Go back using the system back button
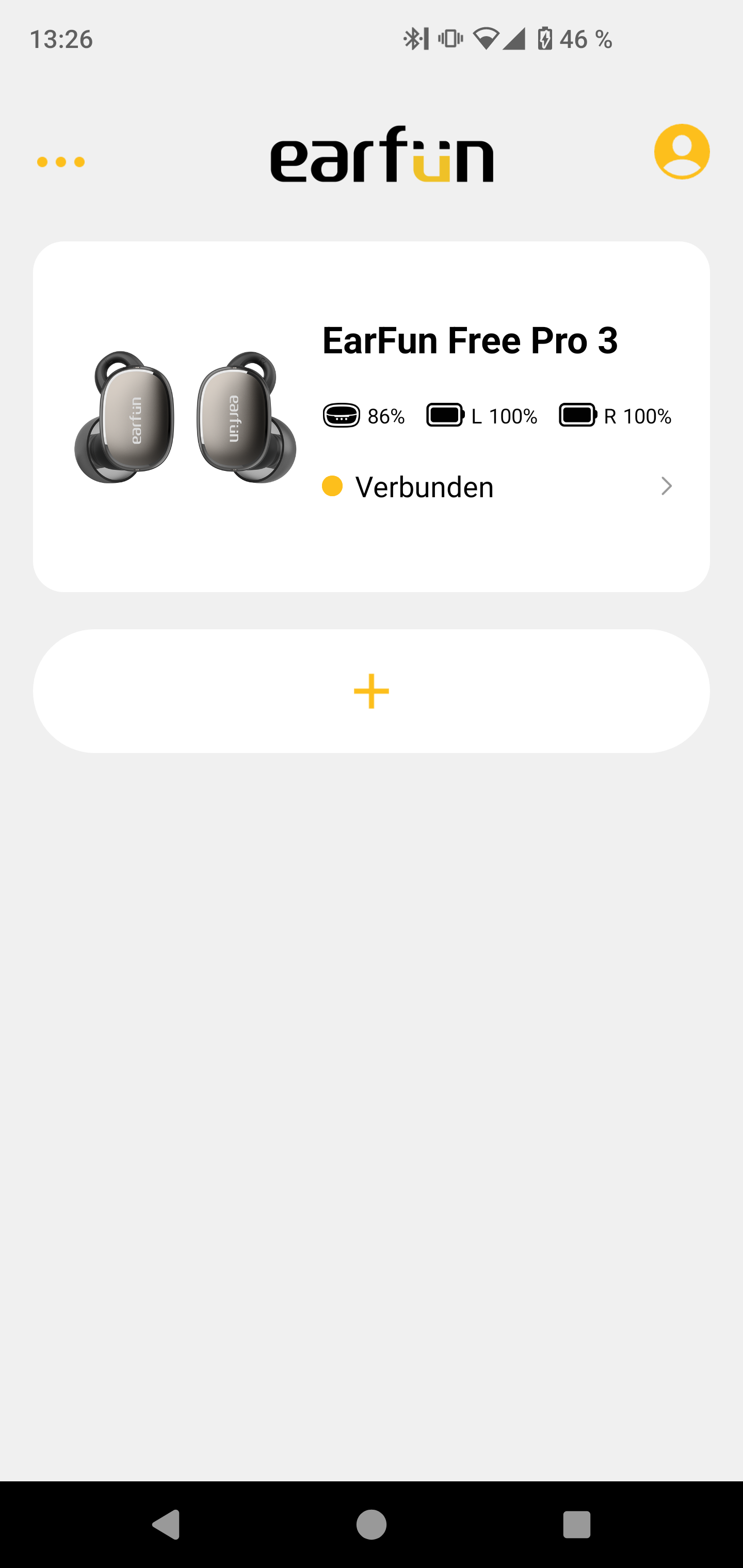The width and height of the screenshot is (743, 1568). 166,1525
